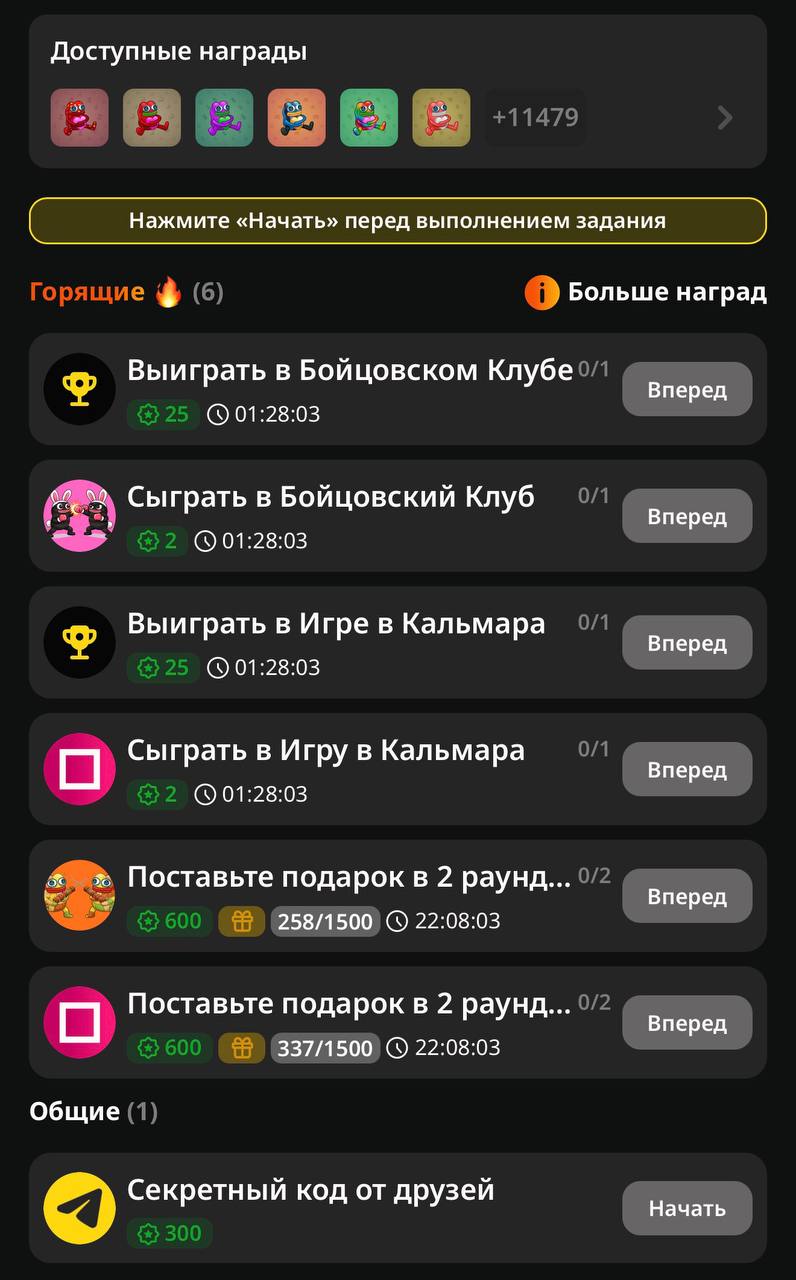Hit Вперед for Выиграть в Игре в Кальмара
Image resolution: width=796 pixels, height=1280 pixels.
click(x=687, y=643)
